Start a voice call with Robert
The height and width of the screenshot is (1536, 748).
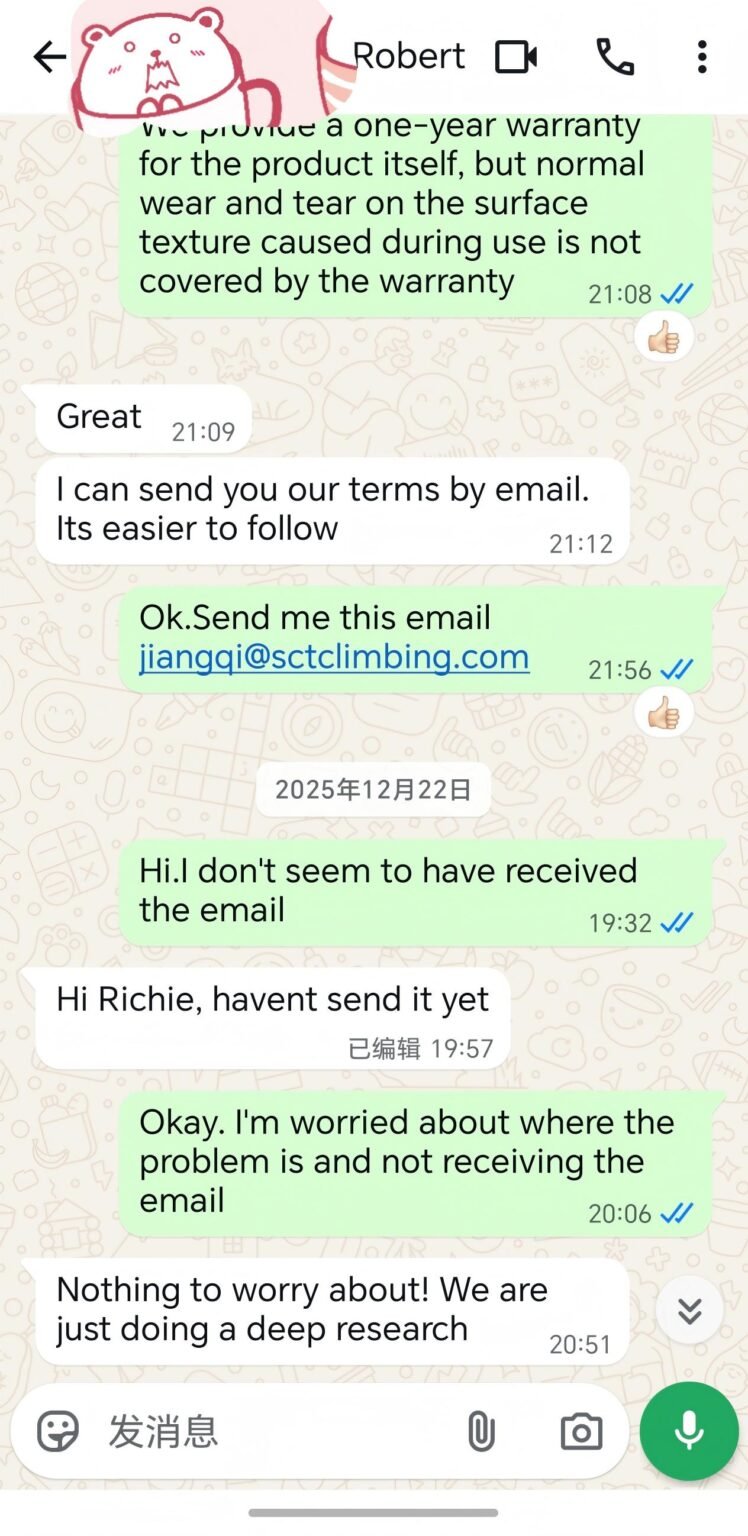tap(615, 57)
